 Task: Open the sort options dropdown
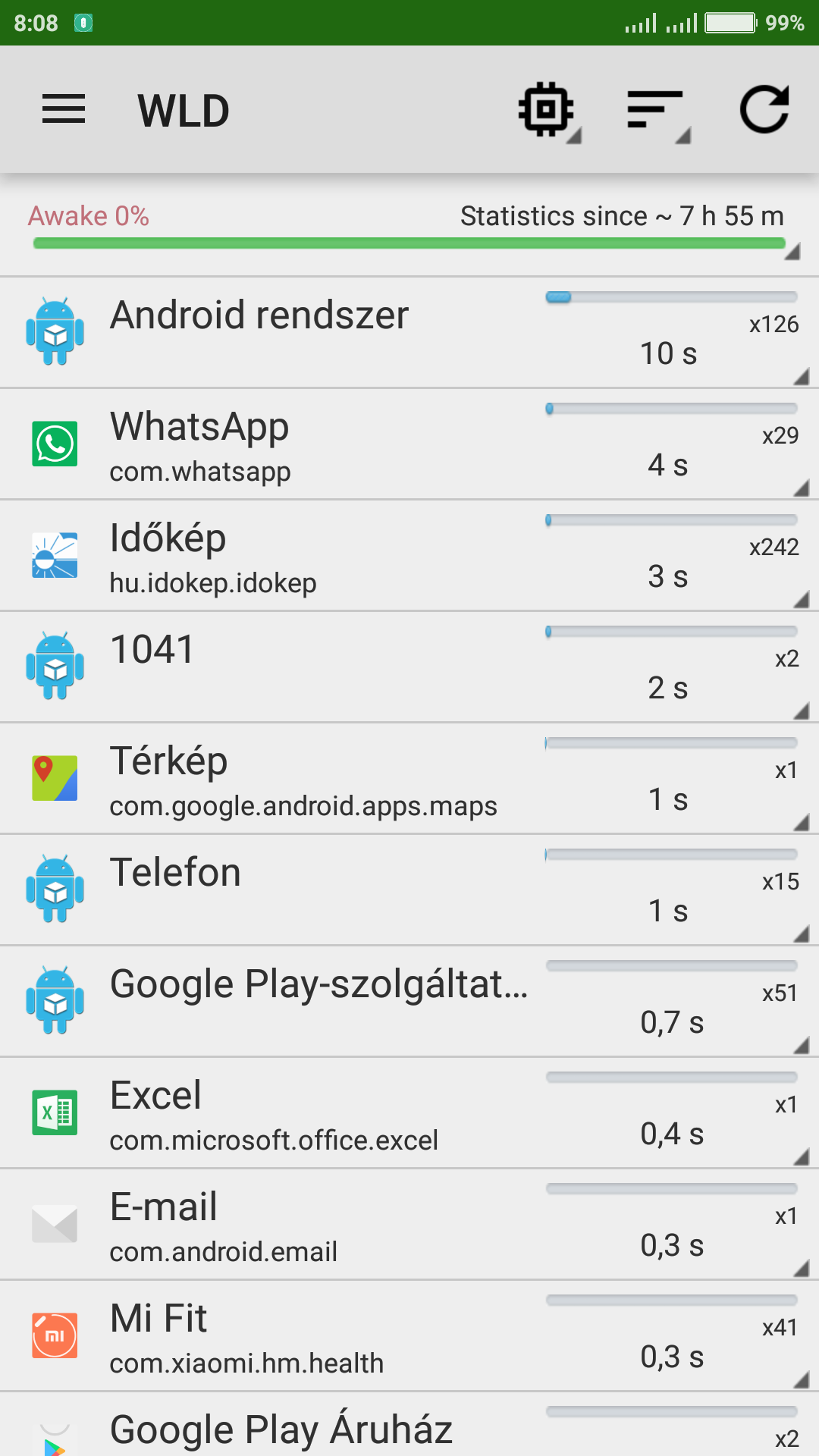coord(658,111)
